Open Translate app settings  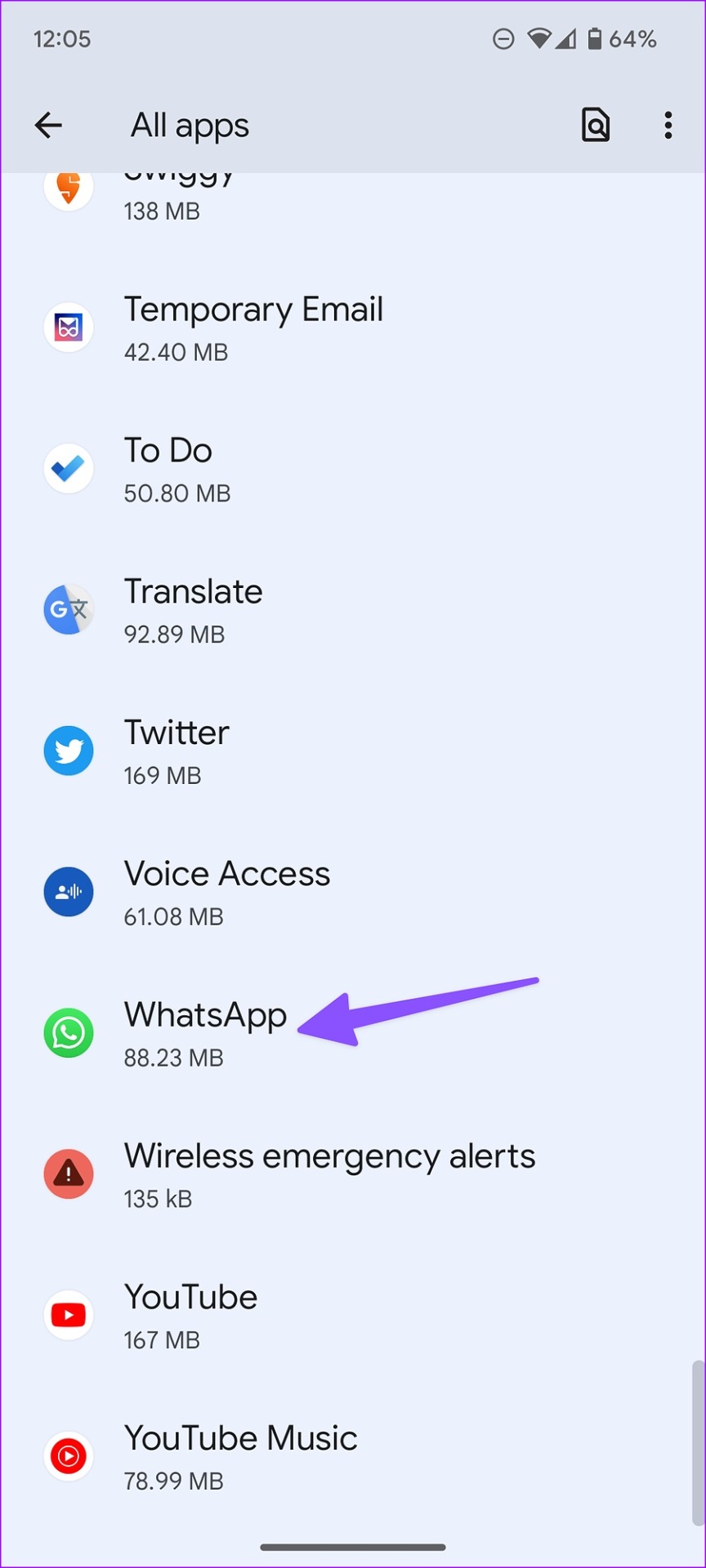[x=353, y=610]
